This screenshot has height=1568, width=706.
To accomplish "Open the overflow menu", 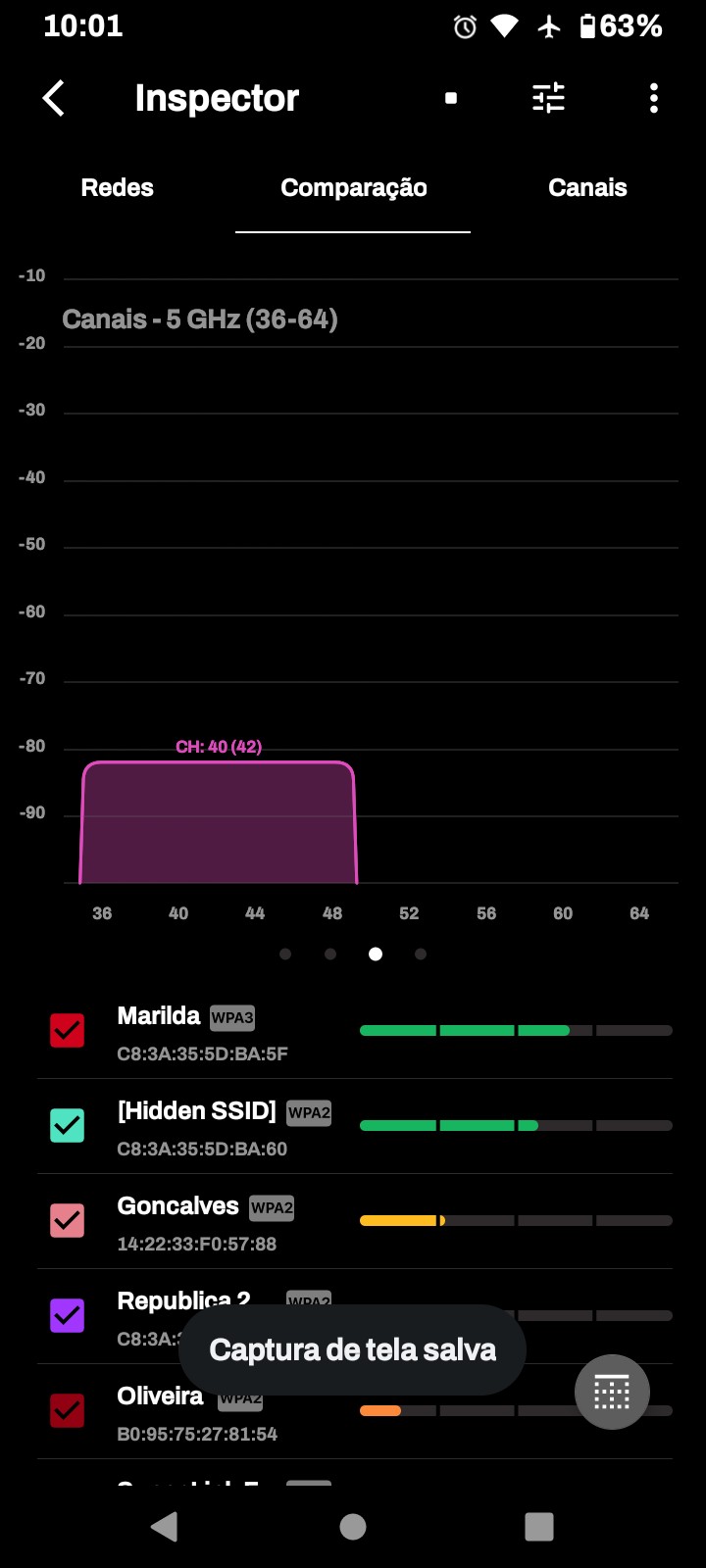I will point(654,98).
